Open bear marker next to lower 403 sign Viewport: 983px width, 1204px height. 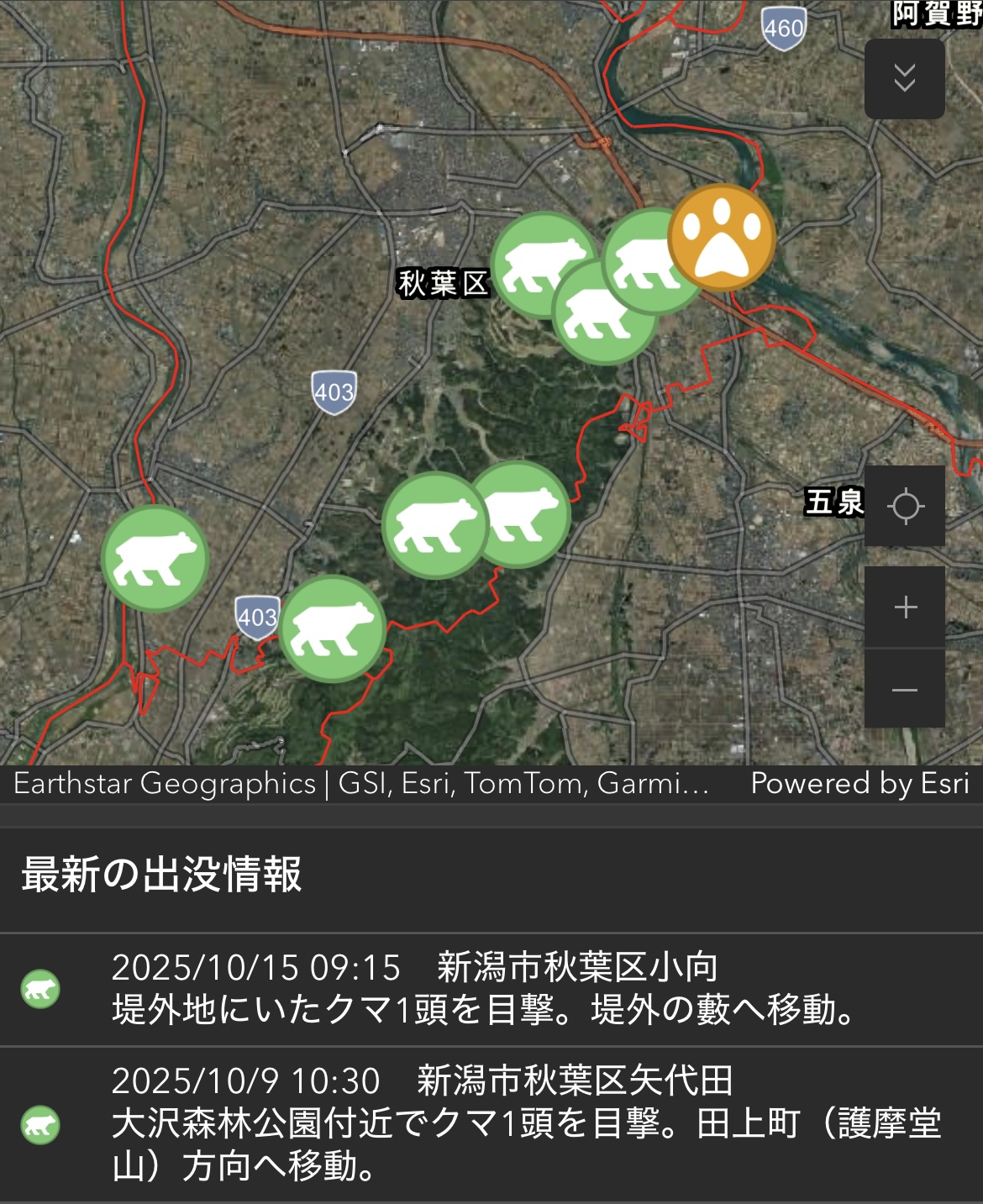pos(333,628)
